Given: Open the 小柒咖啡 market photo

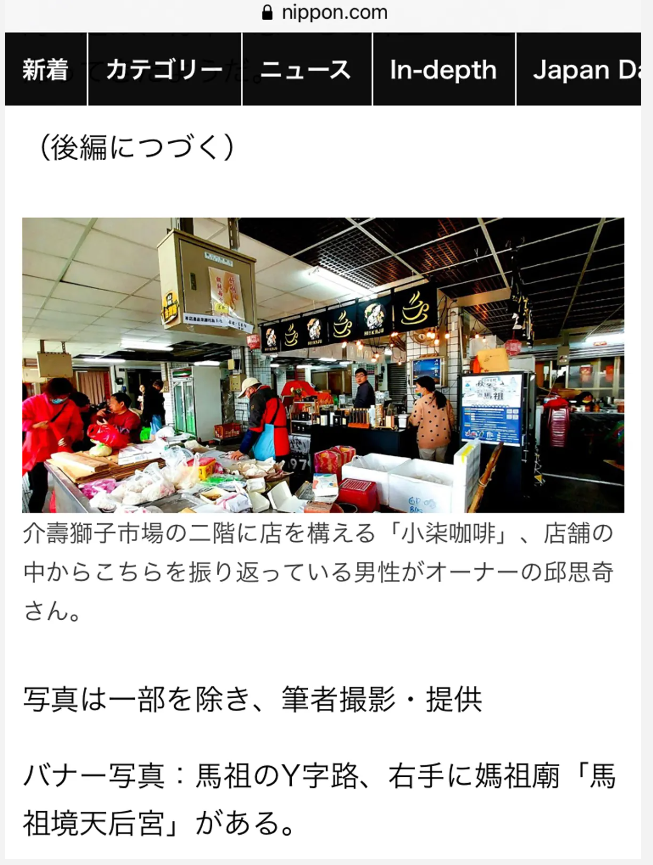Looking at the screenshot, I should pos(323,365).
